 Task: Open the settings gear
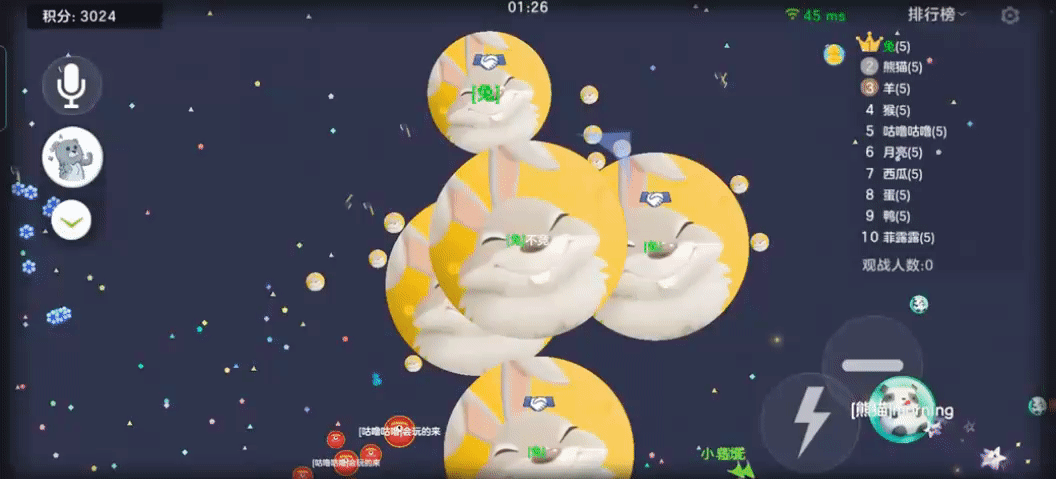click(x=1010, y=15)
